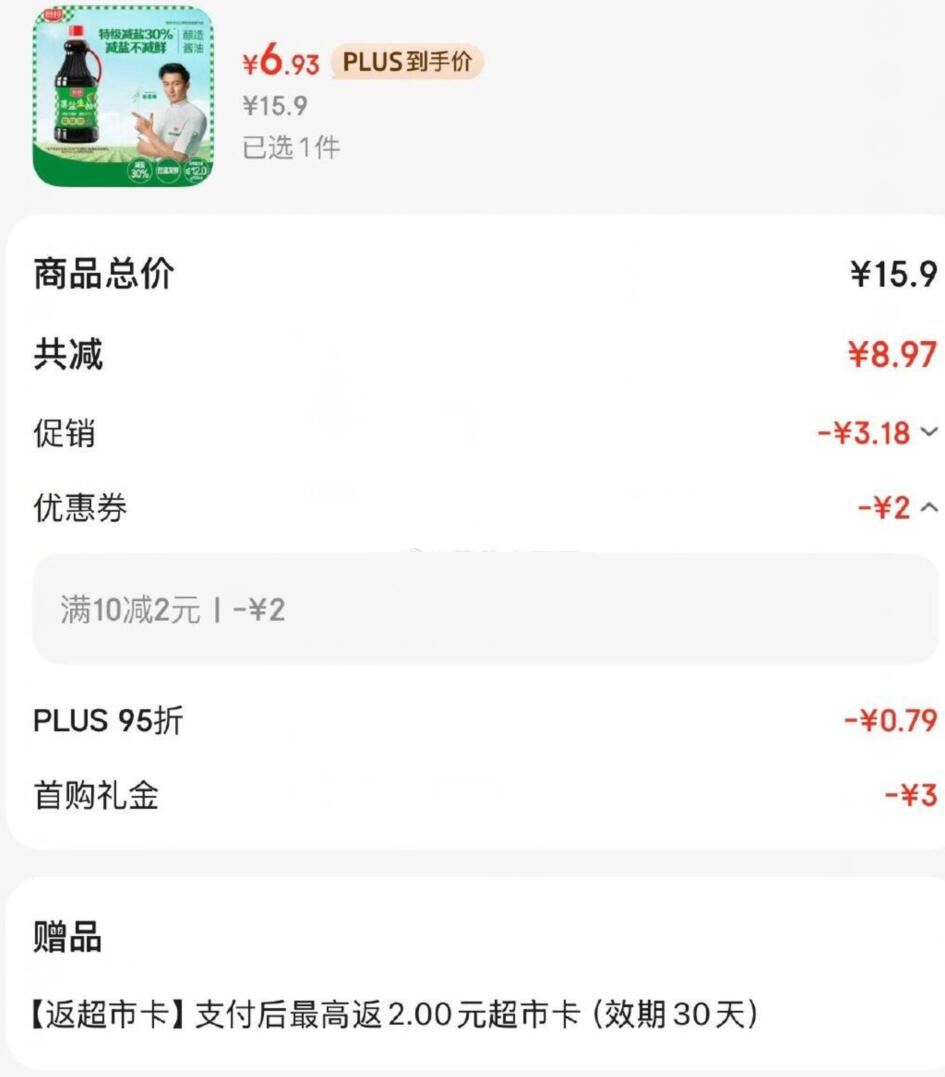Image resolution: width=945 pixels, height=1077 pixels.
Task: Click the red price ¥6.93
Action: 282,60
